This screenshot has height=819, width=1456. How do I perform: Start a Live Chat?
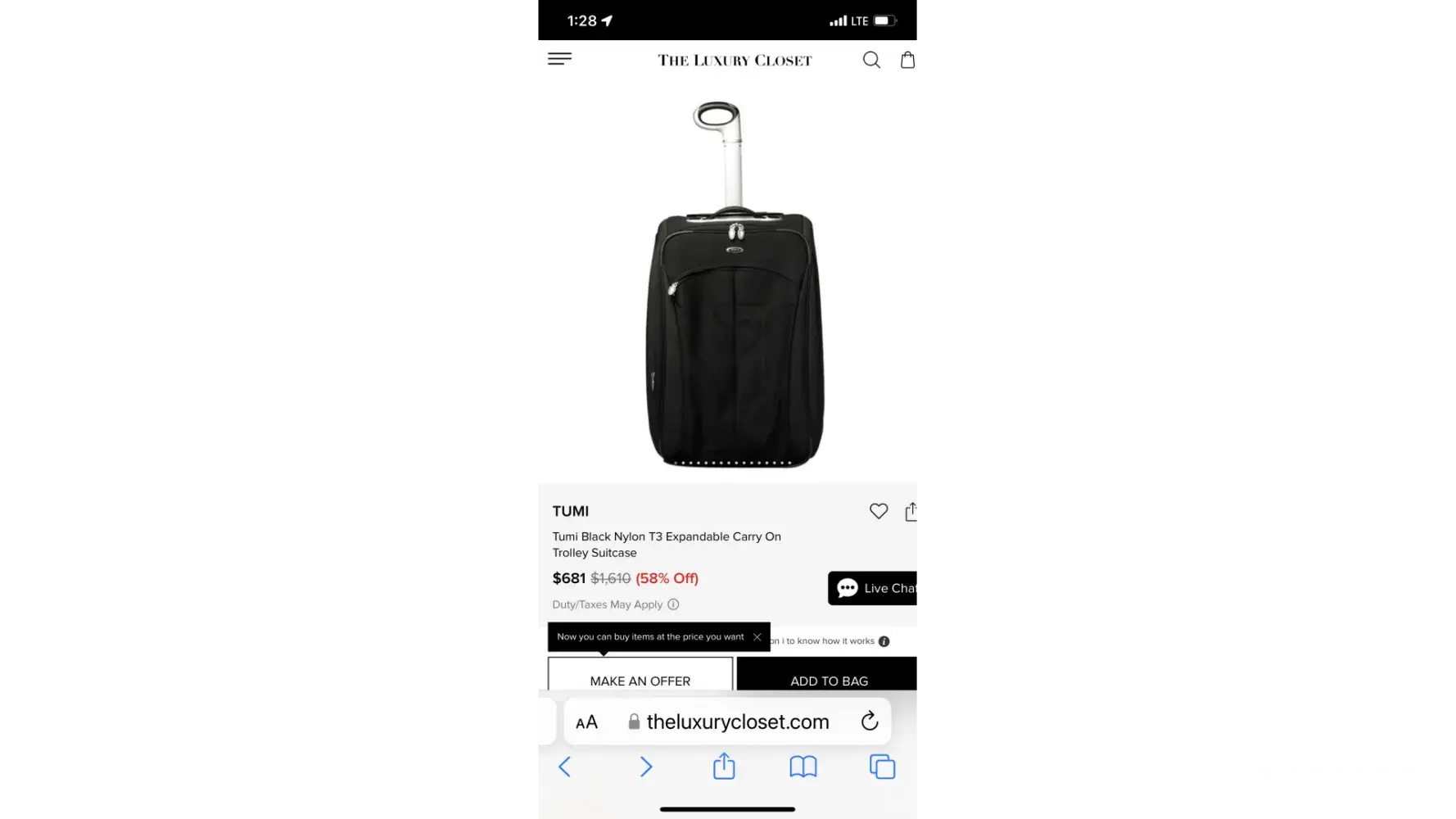[875, 588]
